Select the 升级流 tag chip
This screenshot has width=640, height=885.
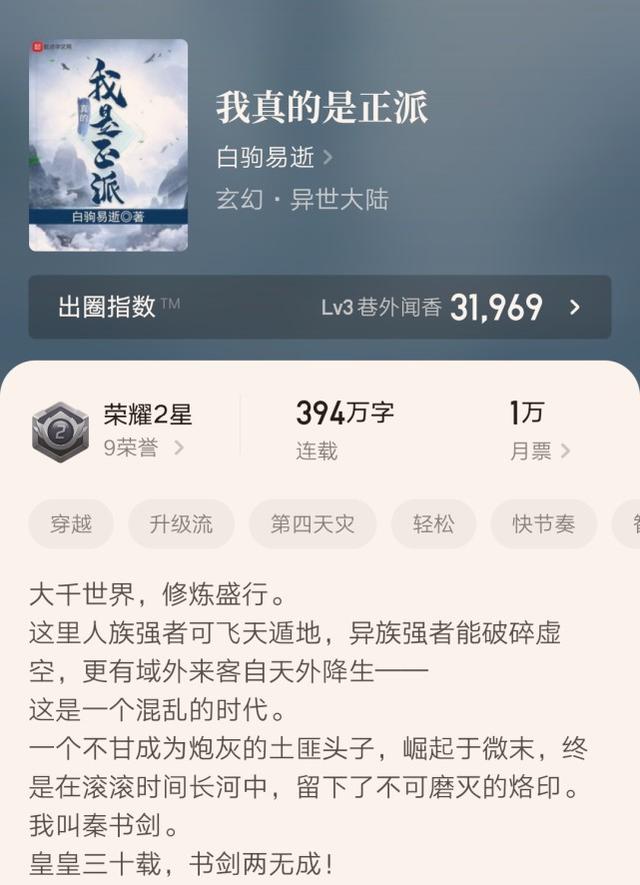[181, 524]
